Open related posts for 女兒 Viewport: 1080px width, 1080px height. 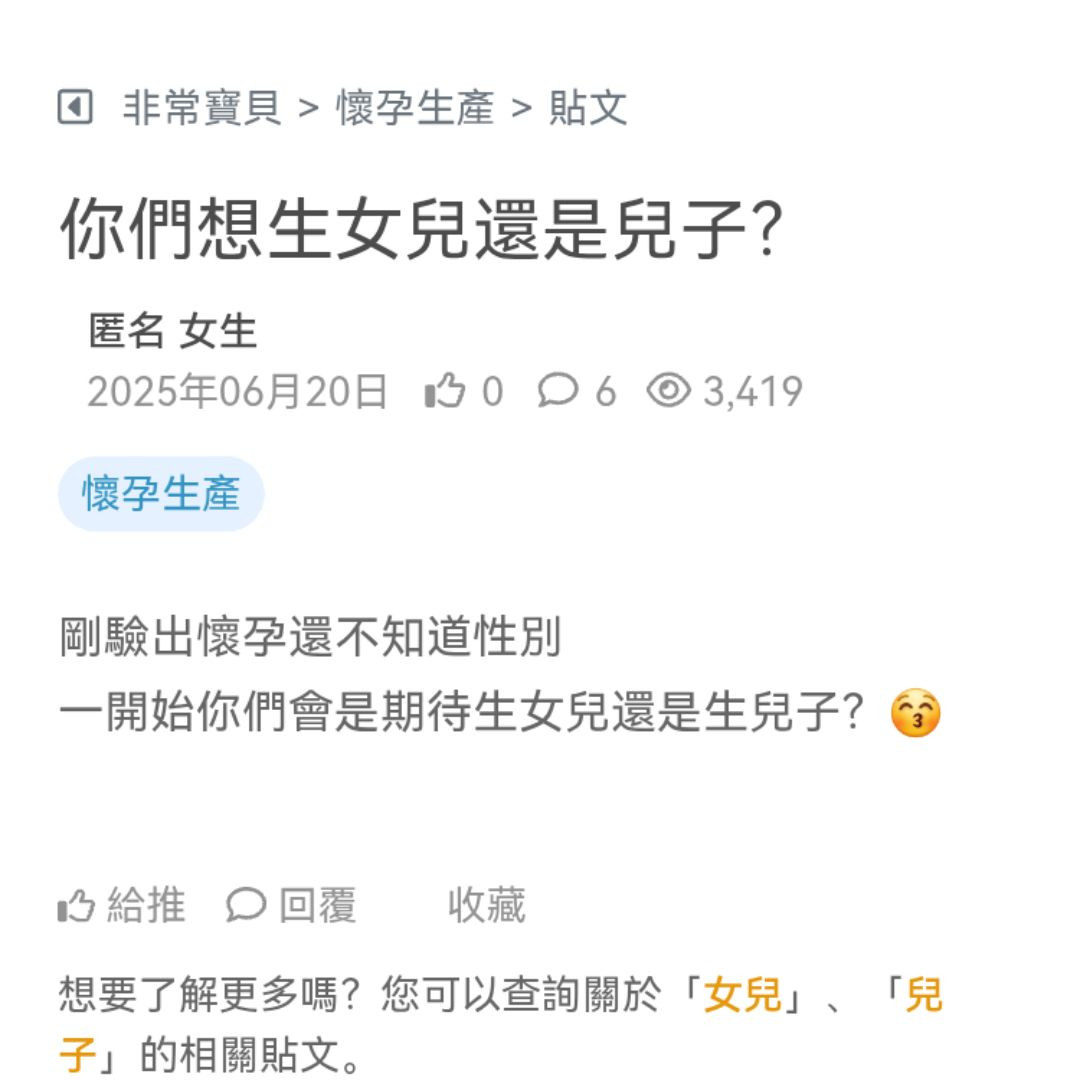pos(742,996)
